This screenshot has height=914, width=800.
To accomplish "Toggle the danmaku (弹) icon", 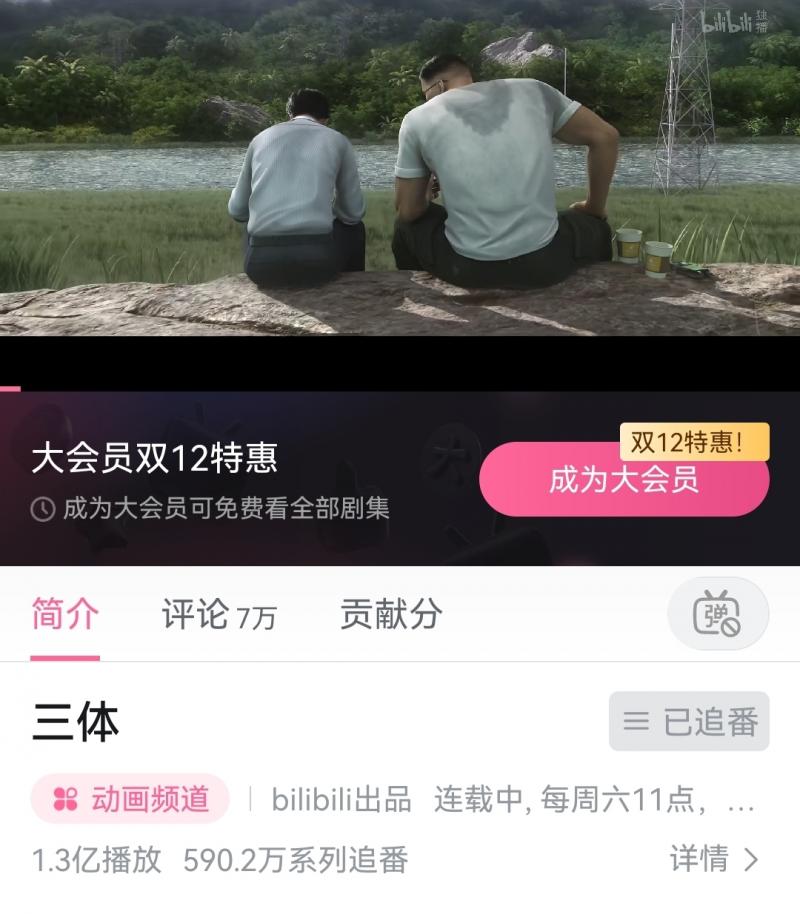I will click(717, 614).
